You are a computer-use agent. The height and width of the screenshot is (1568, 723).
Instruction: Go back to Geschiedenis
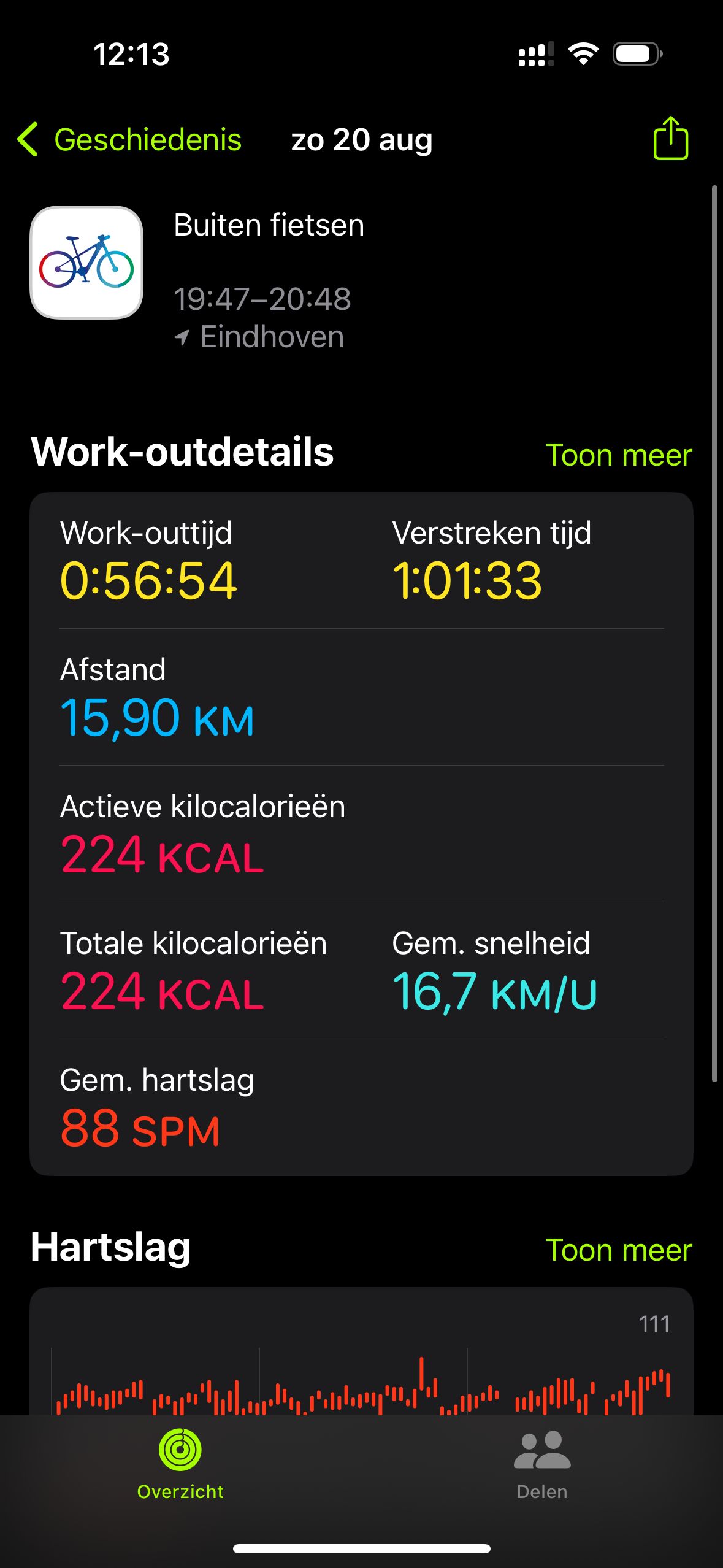[x=130, y=140]
